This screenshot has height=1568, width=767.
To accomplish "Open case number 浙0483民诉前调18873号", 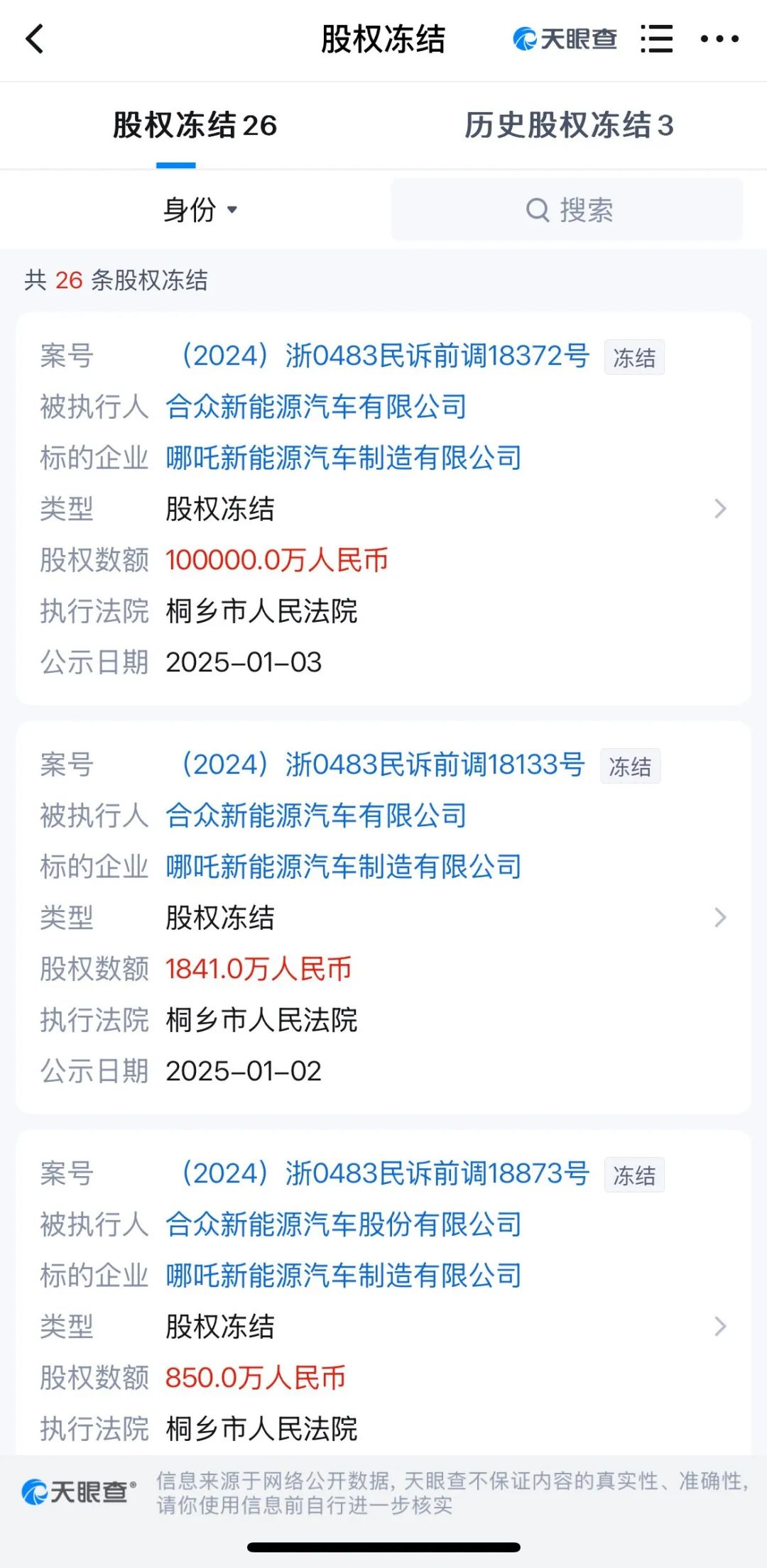I will coord(384,1174).
